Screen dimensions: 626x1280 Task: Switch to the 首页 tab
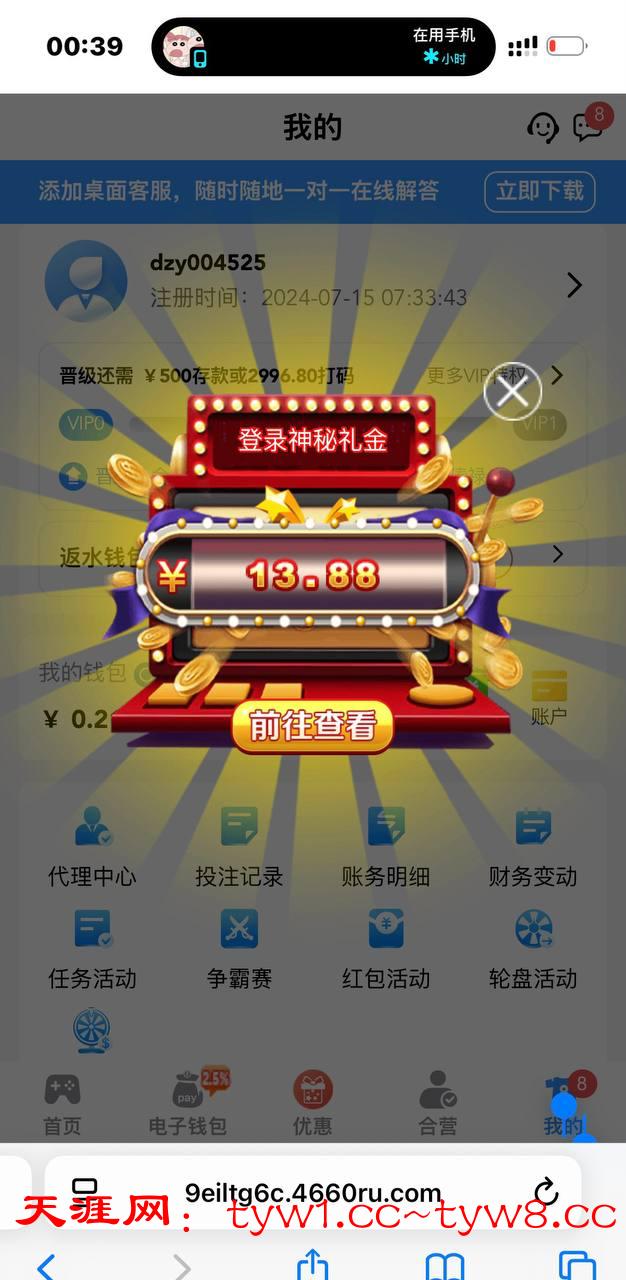(62, 1105)
